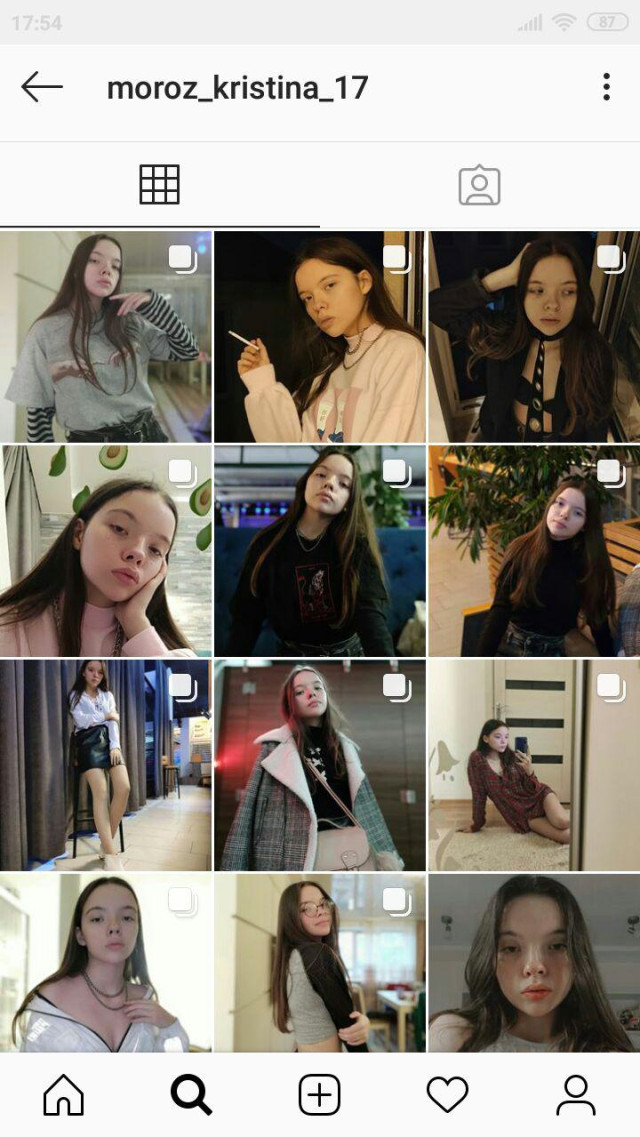Open the post with the plaid coat
Viewport: 640px width, 1137px height.
pos(320,765)
